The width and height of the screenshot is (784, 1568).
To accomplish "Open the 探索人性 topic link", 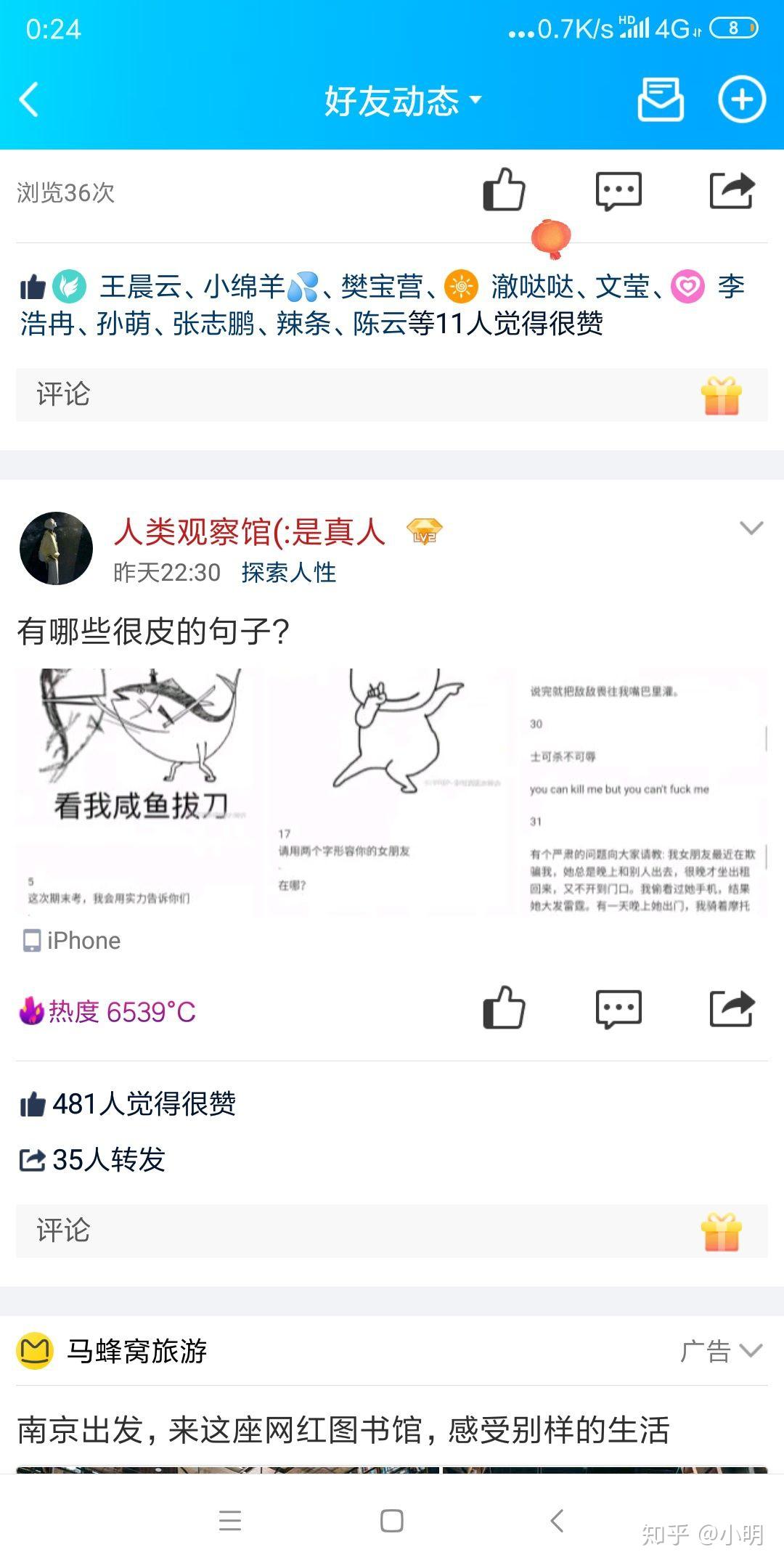I will [x=288, y=573].
